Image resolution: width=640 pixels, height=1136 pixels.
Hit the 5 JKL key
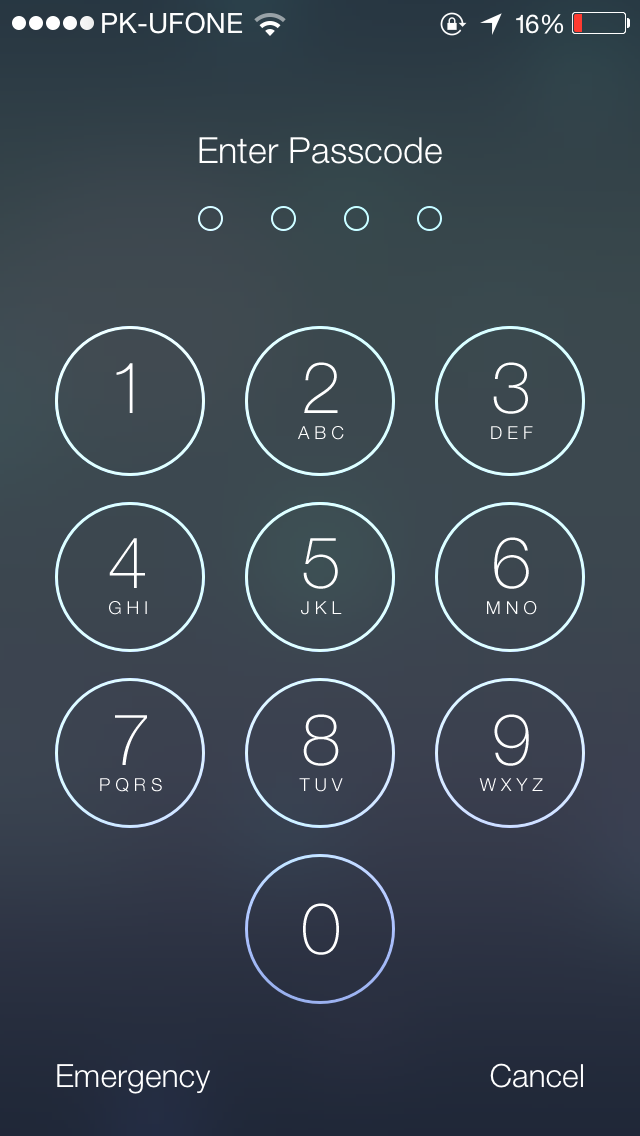[320, 577]
